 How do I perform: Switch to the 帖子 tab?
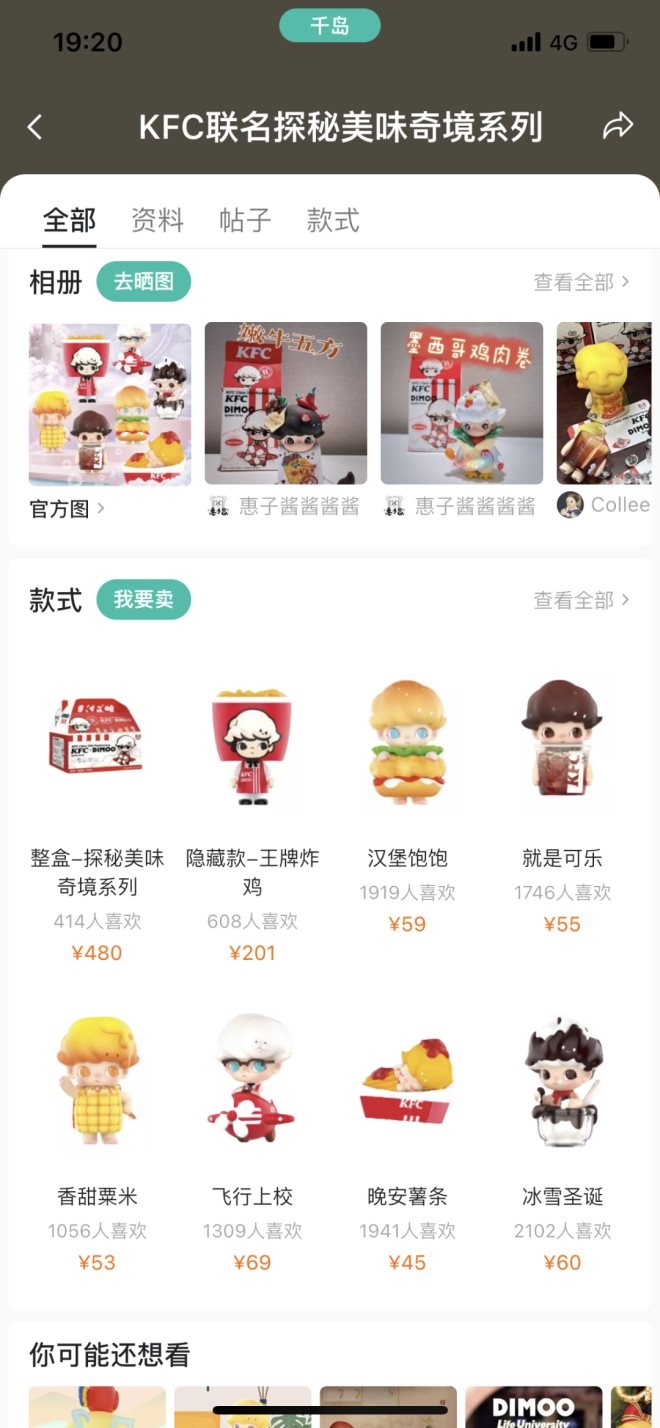(245, 220)
